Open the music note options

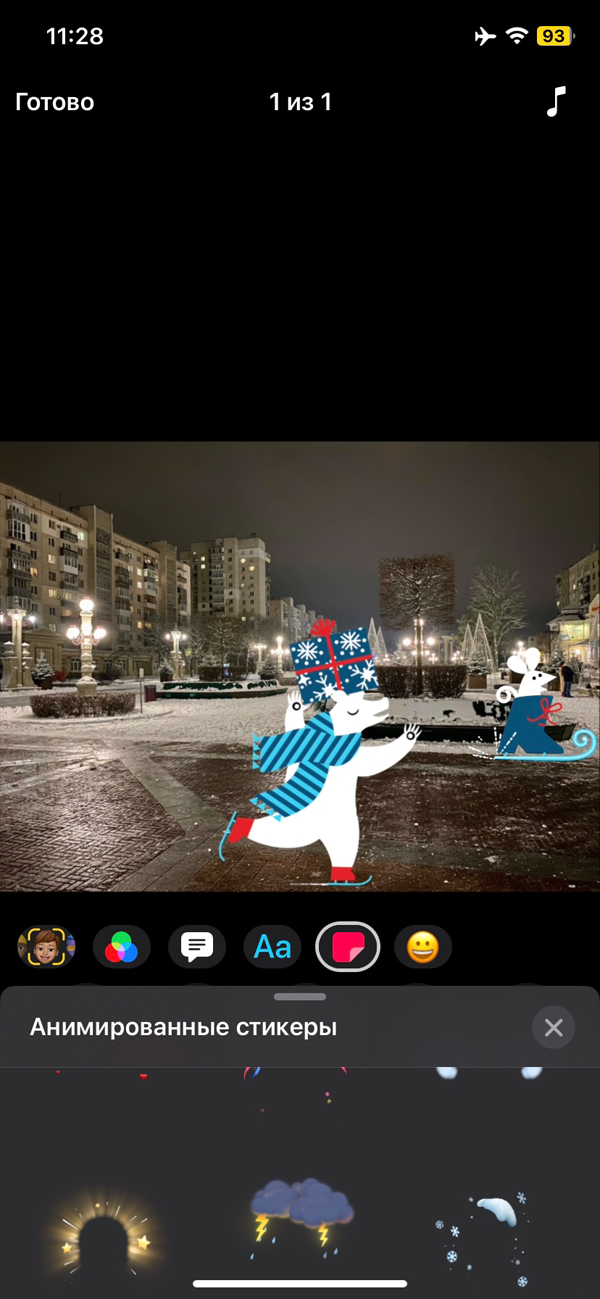point(556,102)
